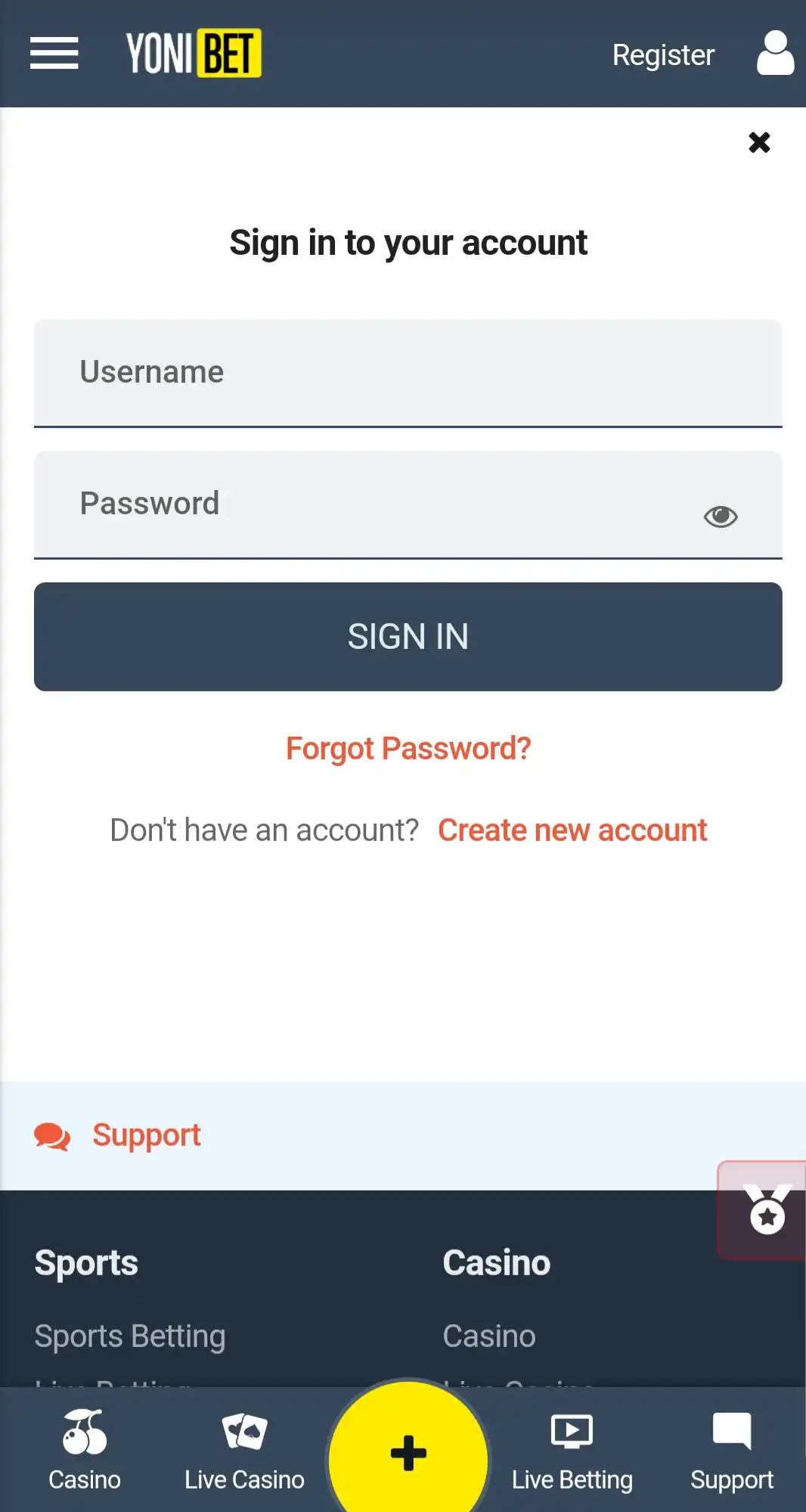The width and height of the screenshot is (806, 1512).
Task: Tap the SIGN IN button
Action: tap(408, 636)
